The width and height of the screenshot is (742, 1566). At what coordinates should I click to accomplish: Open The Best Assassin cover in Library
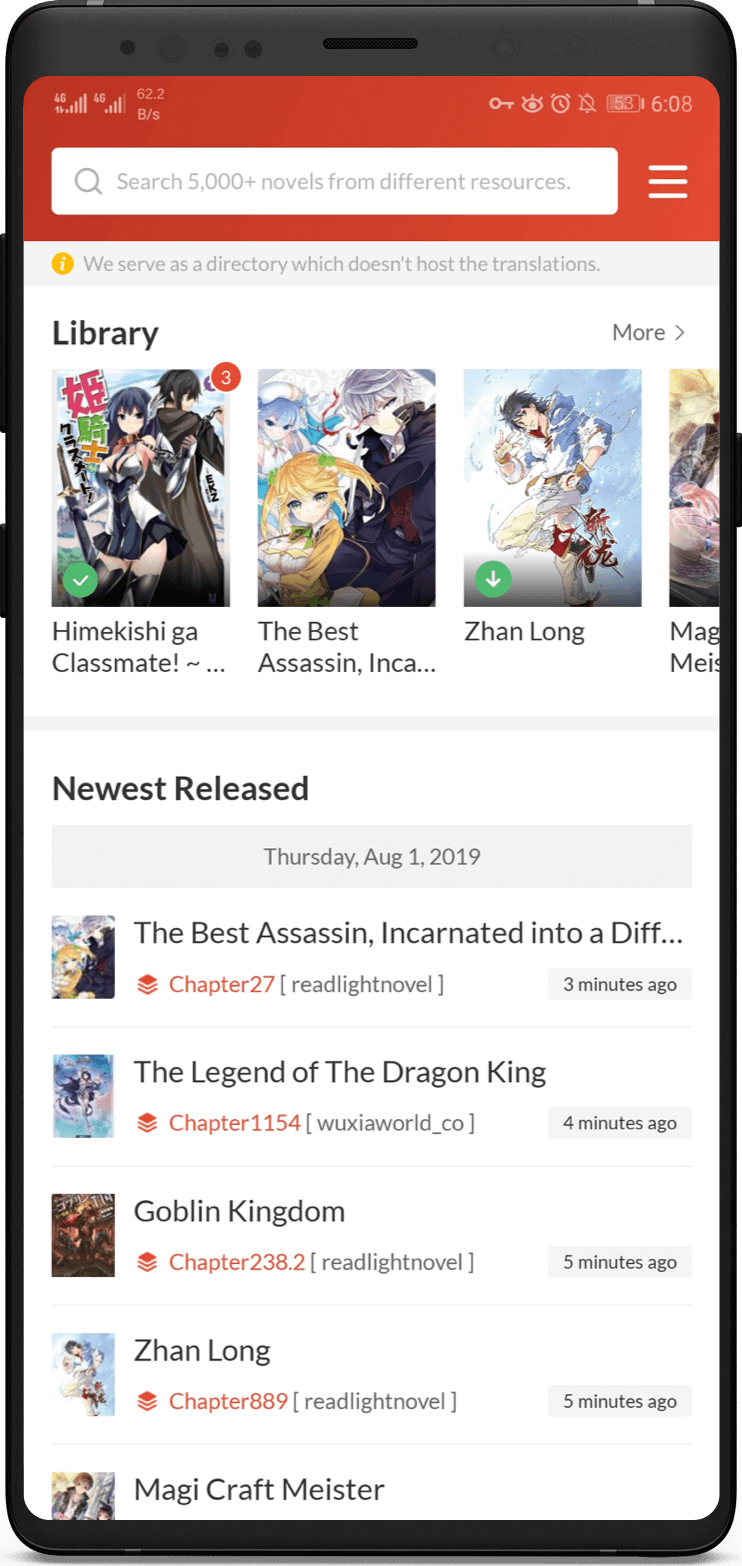coord(346,487)
